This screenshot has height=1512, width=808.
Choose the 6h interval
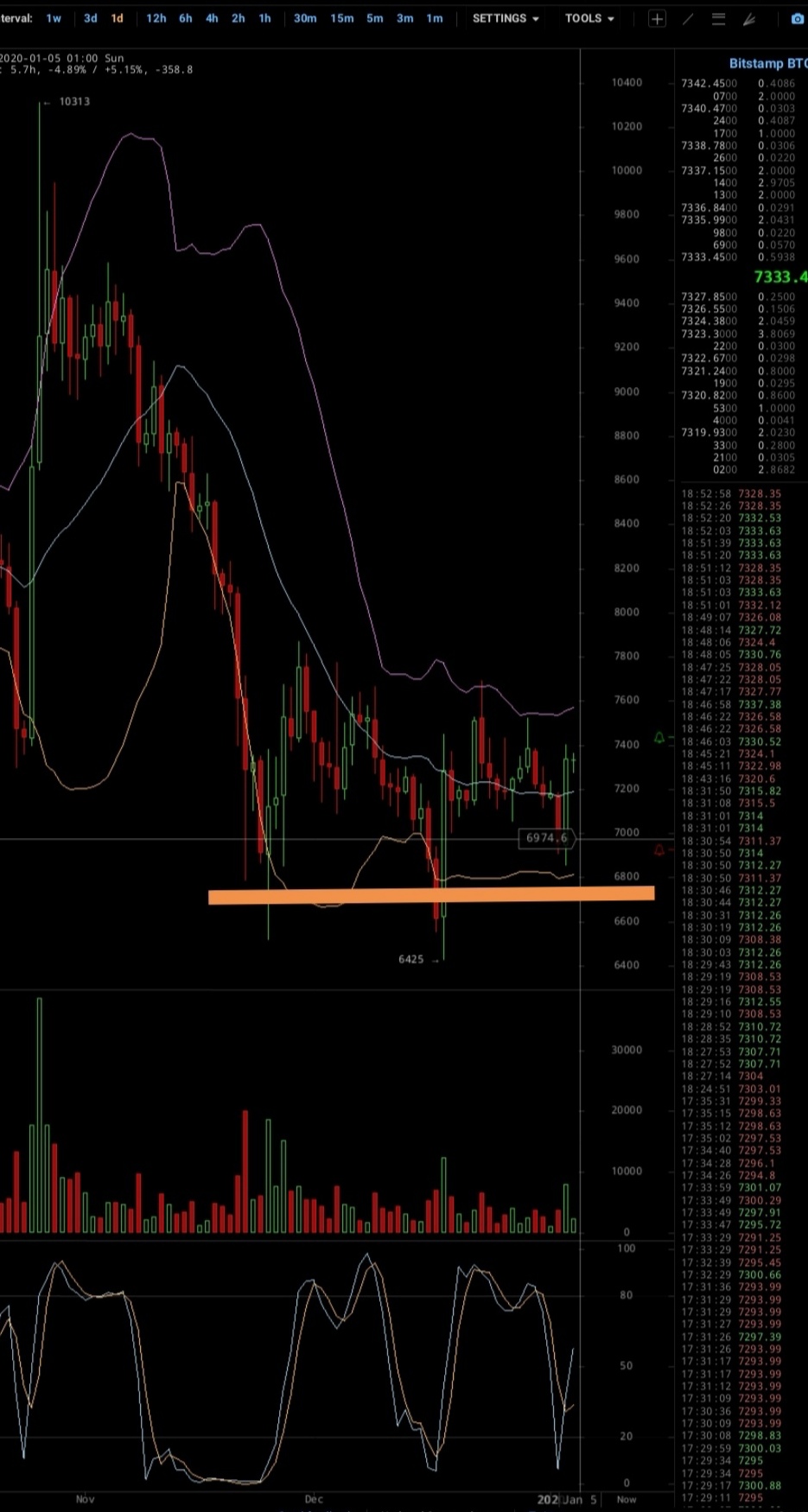[185, 18]
